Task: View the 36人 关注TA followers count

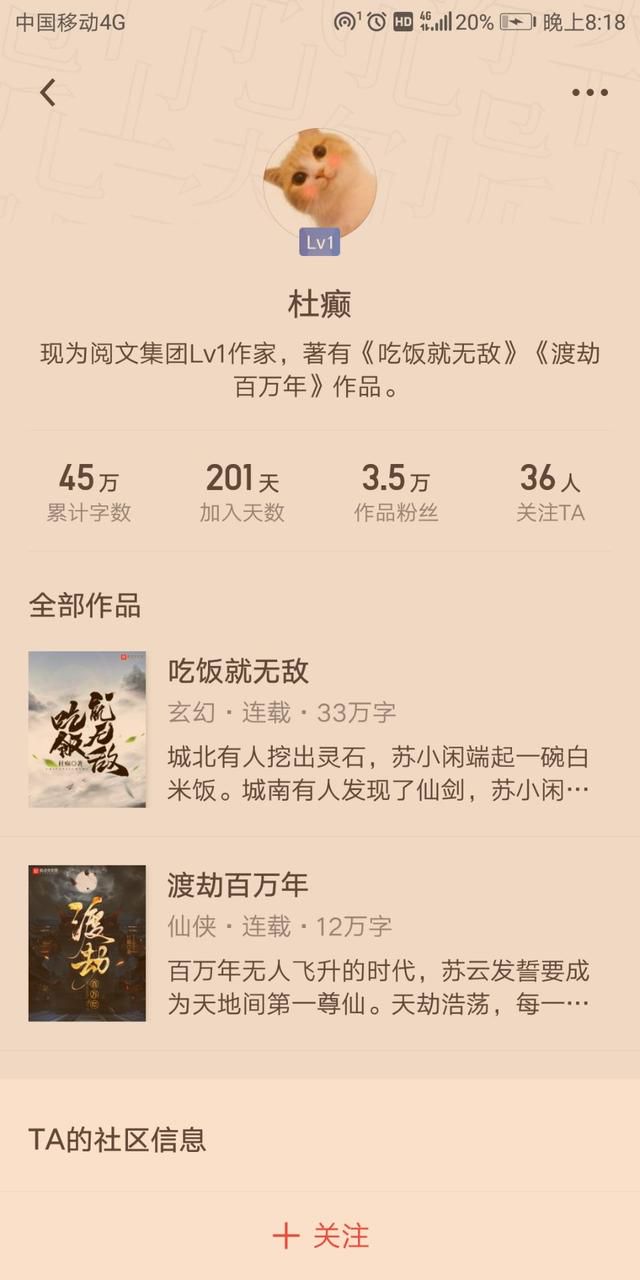Action: pyautogui.click(x=550, y=493)
